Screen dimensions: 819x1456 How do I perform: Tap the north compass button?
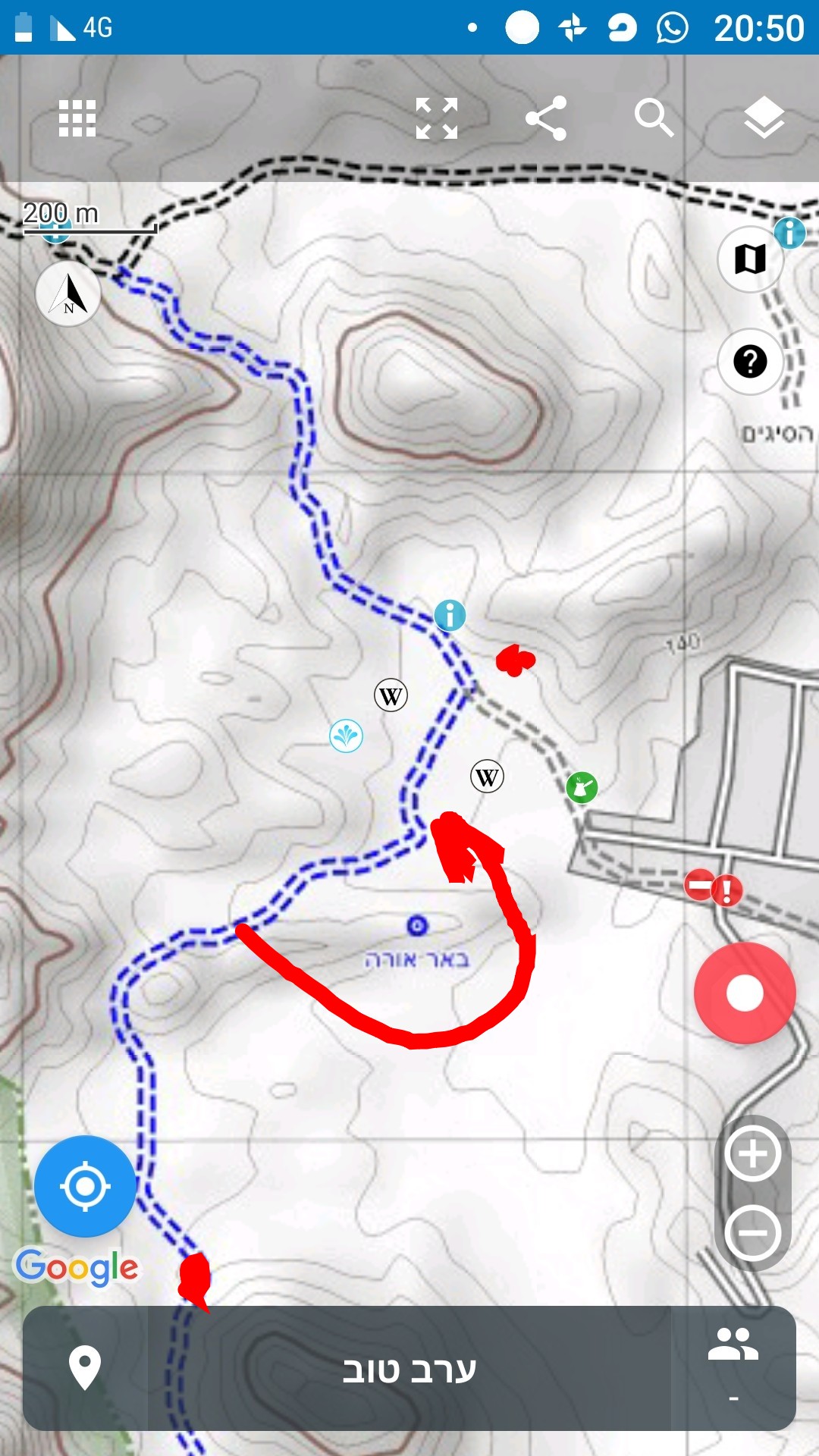[x=68, y=294]
